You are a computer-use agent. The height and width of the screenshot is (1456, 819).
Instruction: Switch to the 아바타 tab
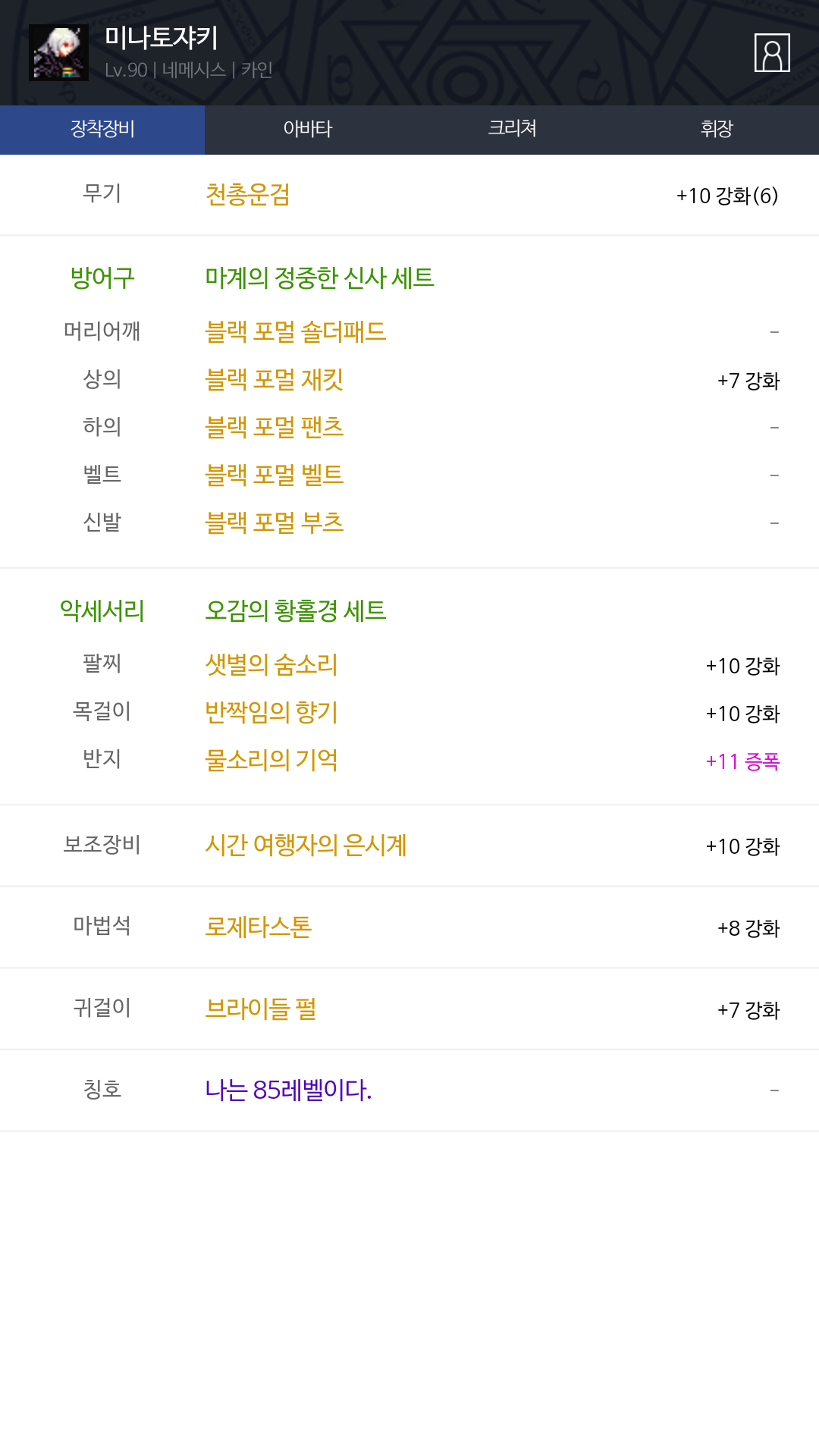tap(307, 129)
